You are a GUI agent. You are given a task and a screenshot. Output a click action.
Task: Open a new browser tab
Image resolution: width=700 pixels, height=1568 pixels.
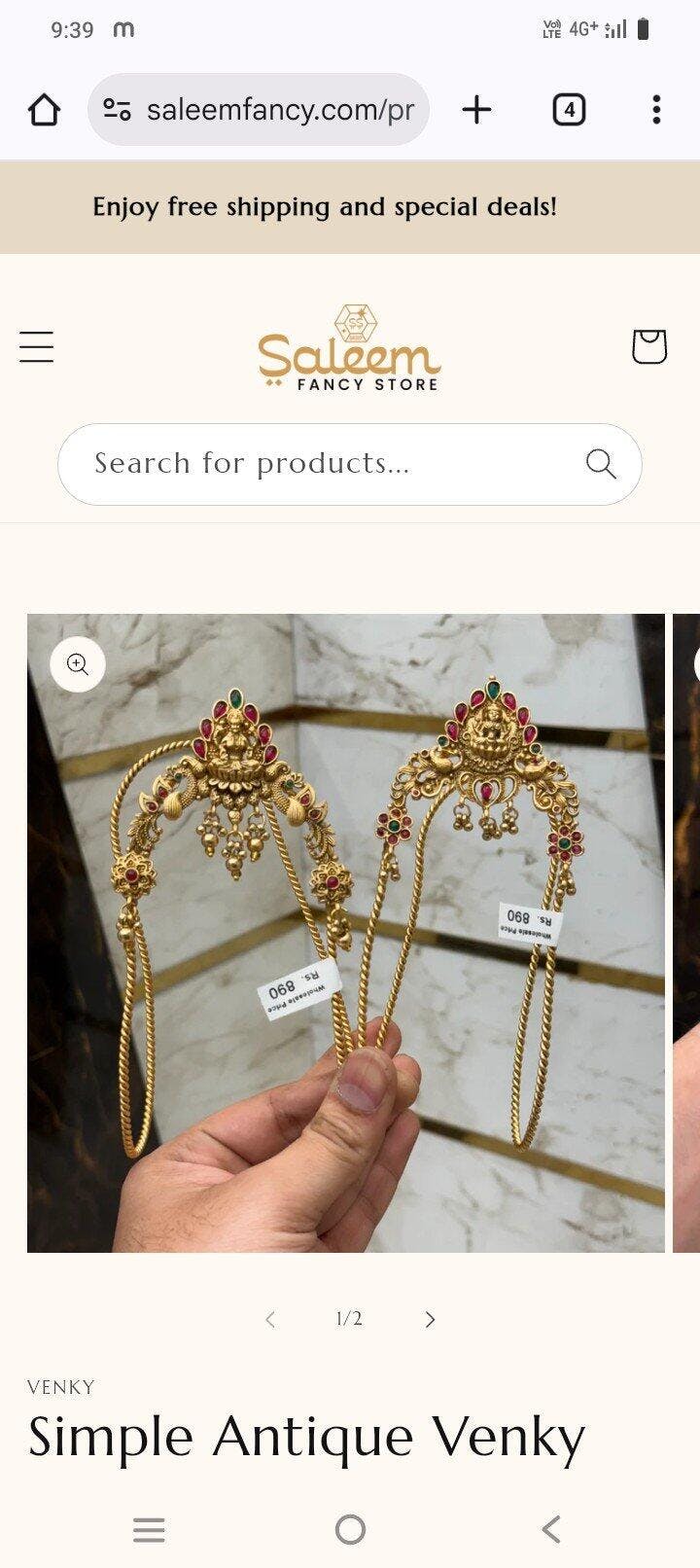476,110
